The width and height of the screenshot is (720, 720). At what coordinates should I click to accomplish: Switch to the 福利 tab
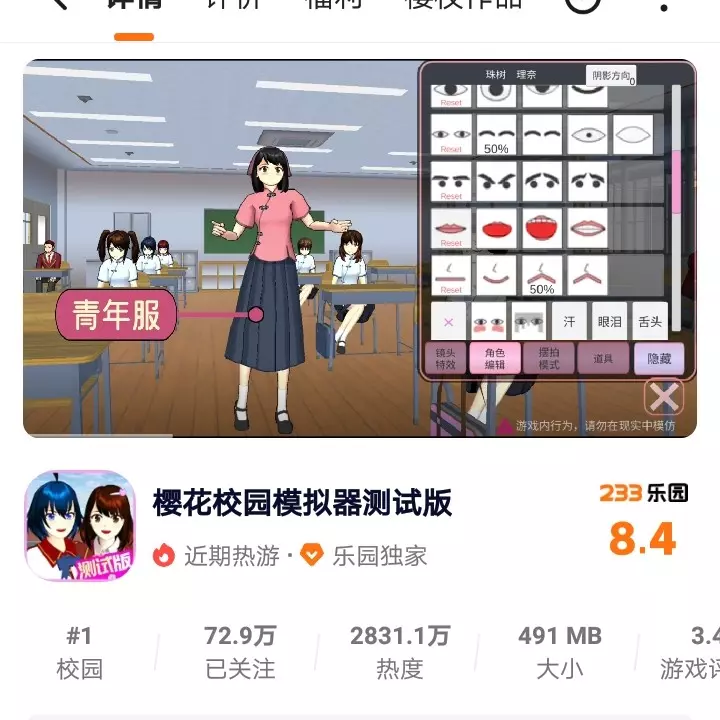coord(333,4)
